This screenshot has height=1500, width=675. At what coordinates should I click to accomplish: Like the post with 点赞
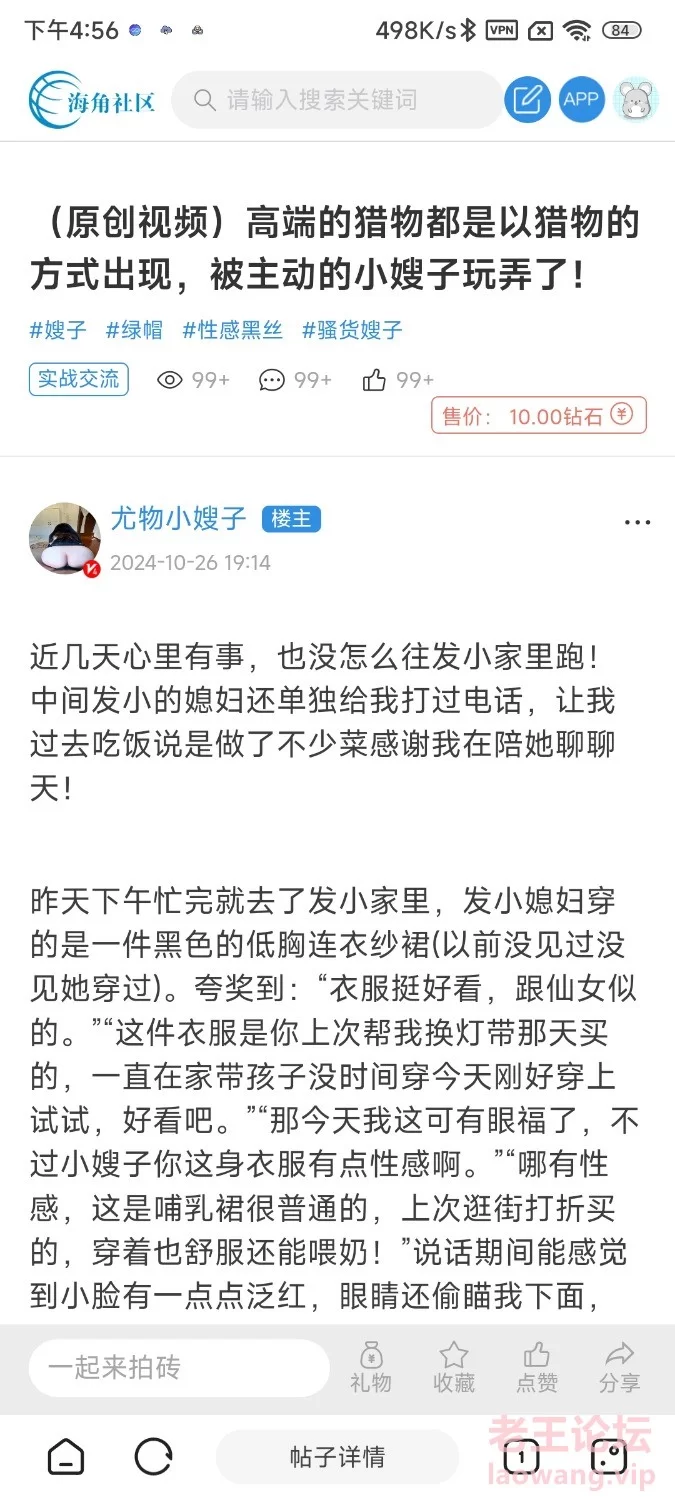(537, 1367)
